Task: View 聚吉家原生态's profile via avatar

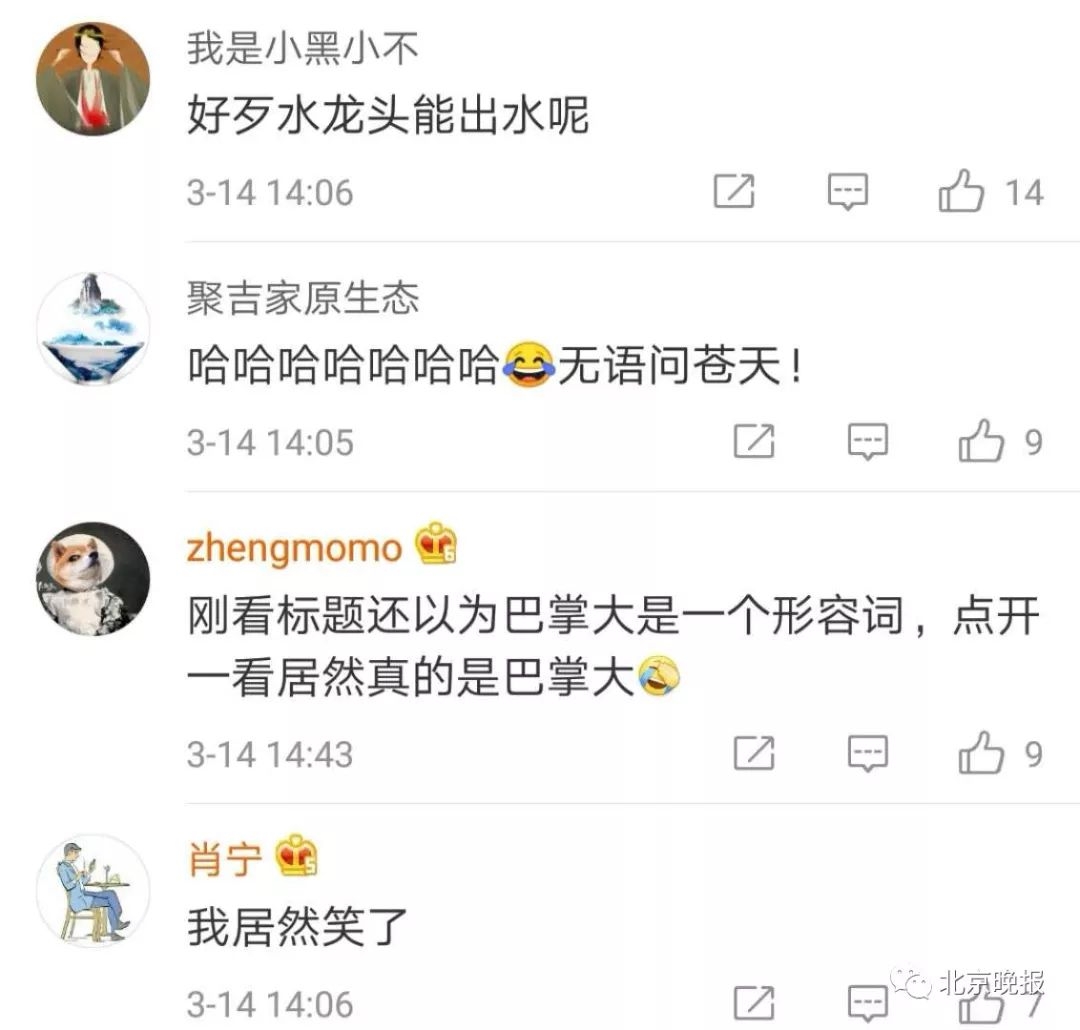Action: coord(93,328)
